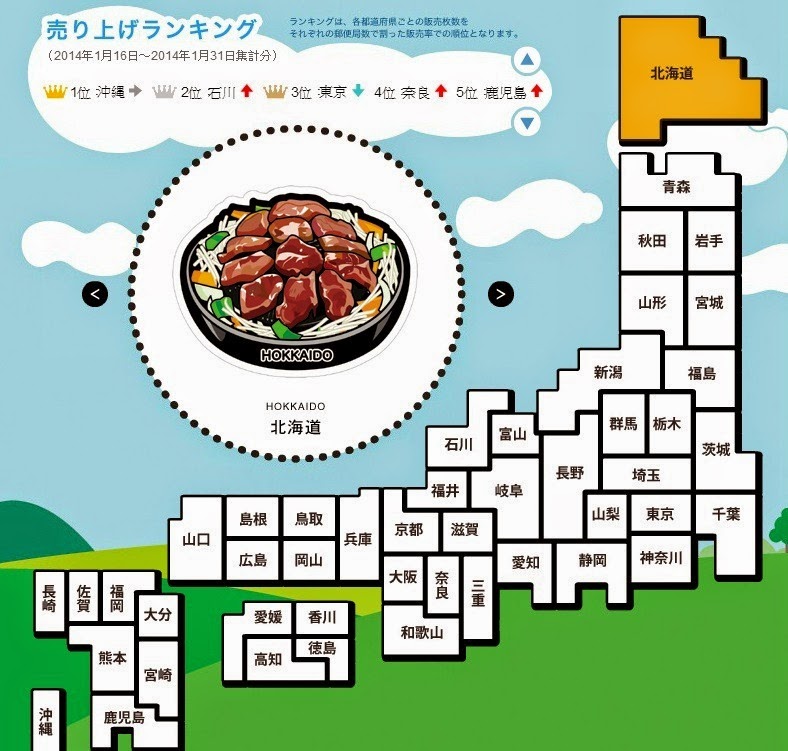Screen dimensions: 788x751
Task: Open 高知 on the map
Action: pyautogui.click(x=267, y=658)
